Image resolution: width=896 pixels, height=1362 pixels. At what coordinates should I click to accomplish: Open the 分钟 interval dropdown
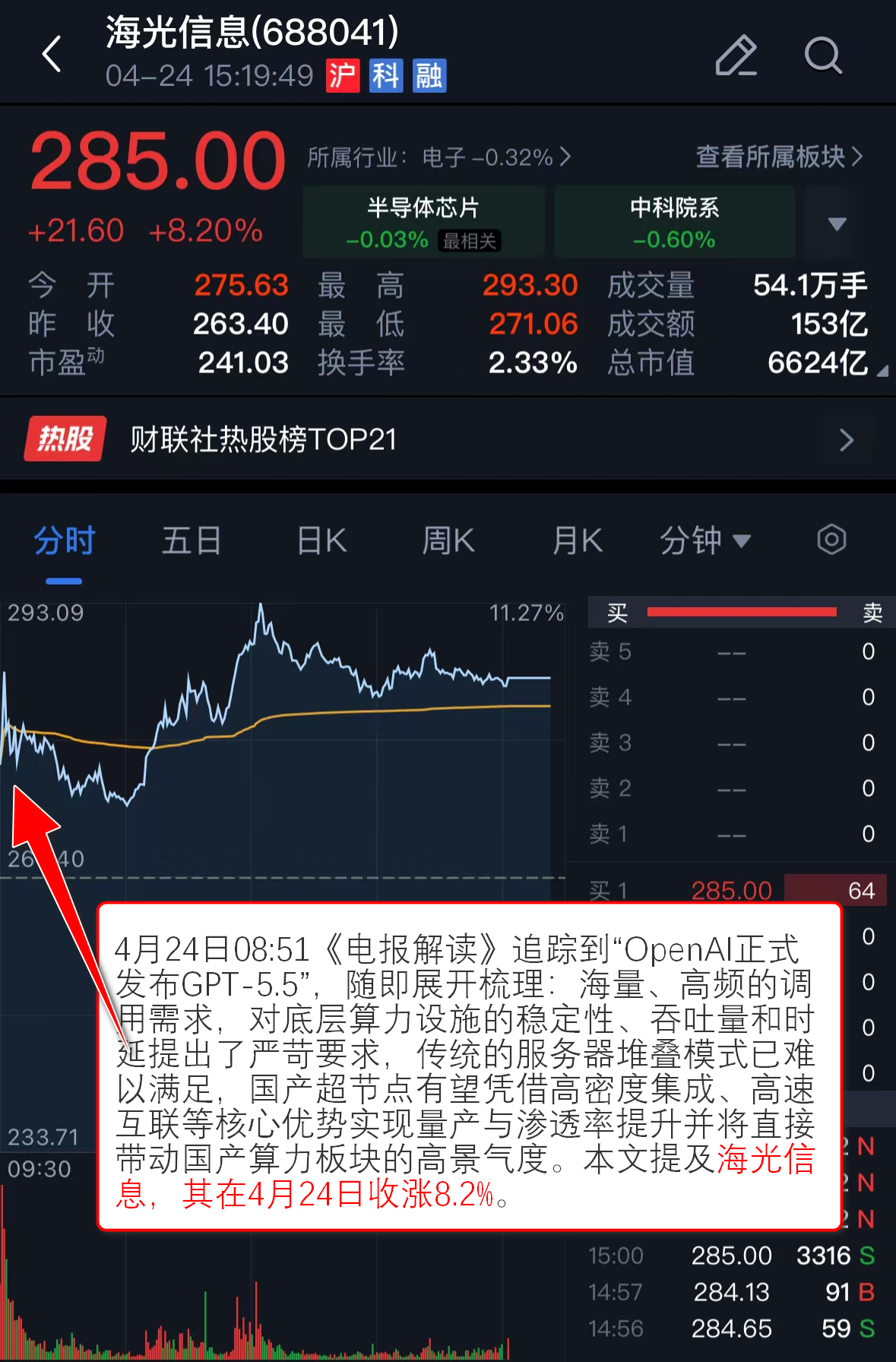point(704,541)
